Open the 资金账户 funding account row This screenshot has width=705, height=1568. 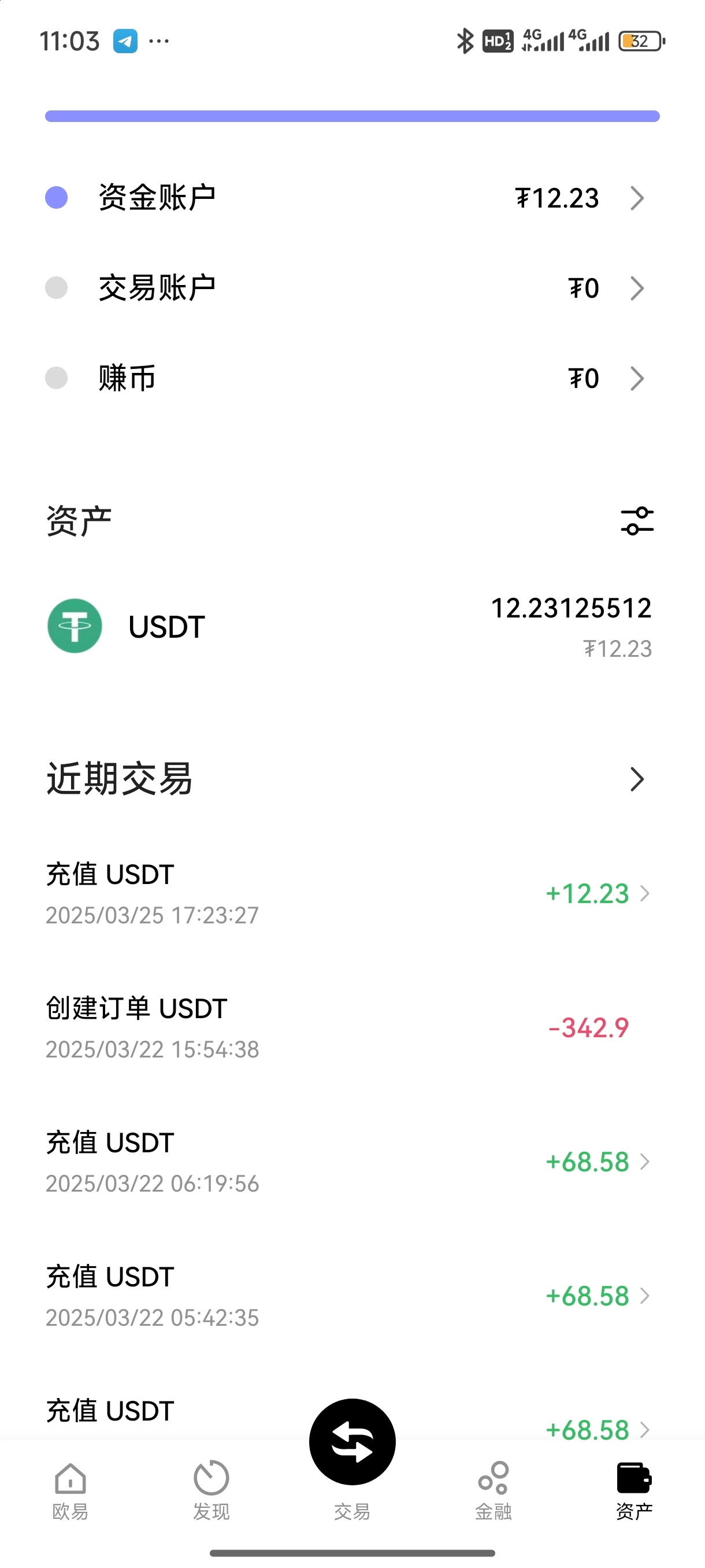[x=352, y=198]
